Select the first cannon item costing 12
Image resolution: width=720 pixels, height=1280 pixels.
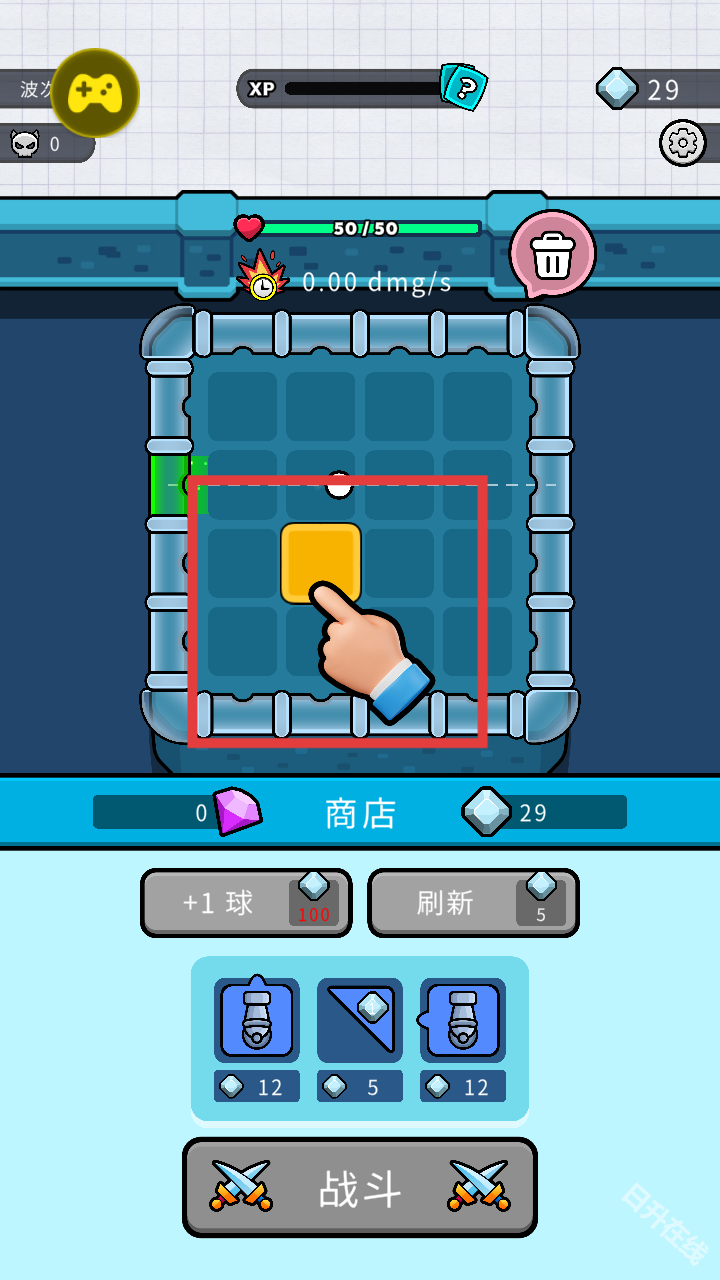pyautogui.click(x=257, y=1020)
